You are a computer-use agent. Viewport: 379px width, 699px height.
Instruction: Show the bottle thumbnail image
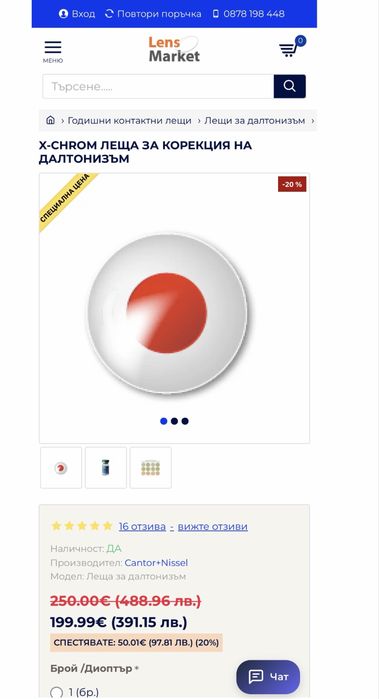106,468
